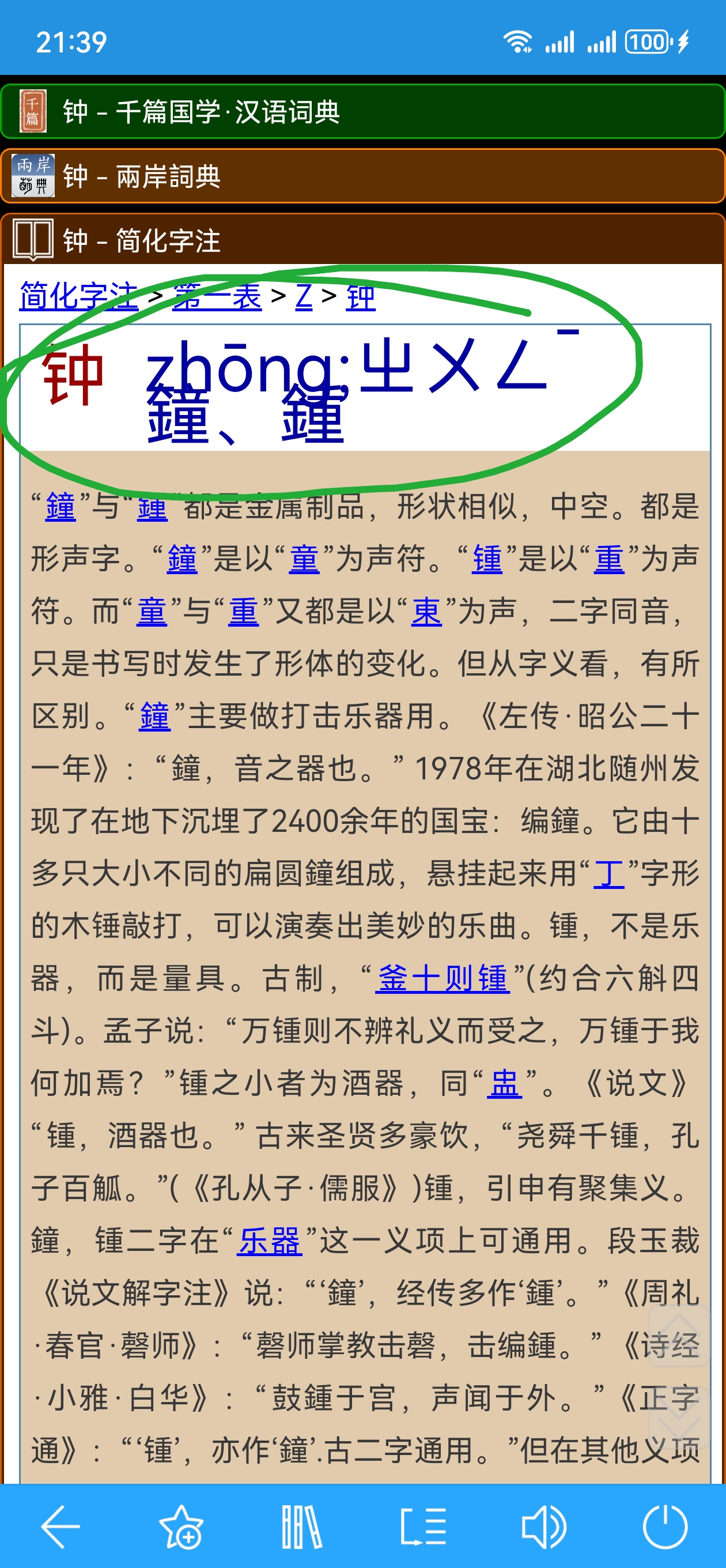Collapse the 简化字注 section header

tap(362, 240)
